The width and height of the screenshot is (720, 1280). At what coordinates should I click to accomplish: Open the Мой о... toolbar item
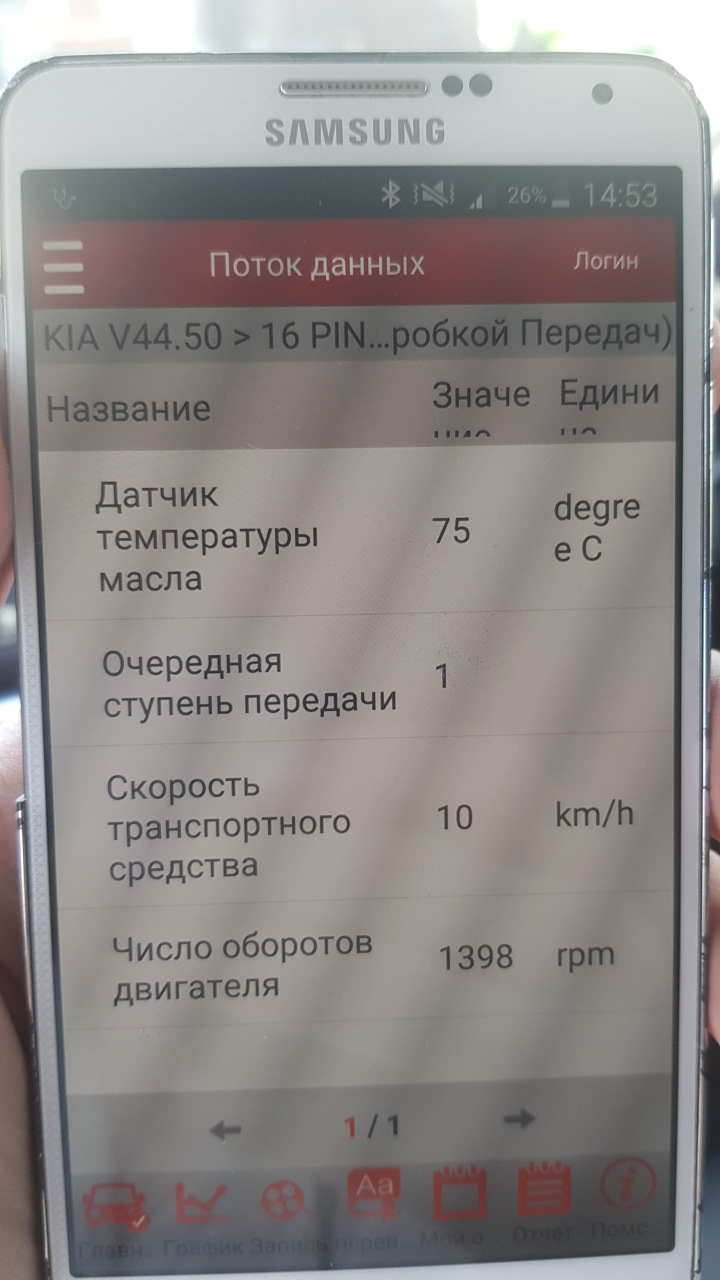point(459,1203)
